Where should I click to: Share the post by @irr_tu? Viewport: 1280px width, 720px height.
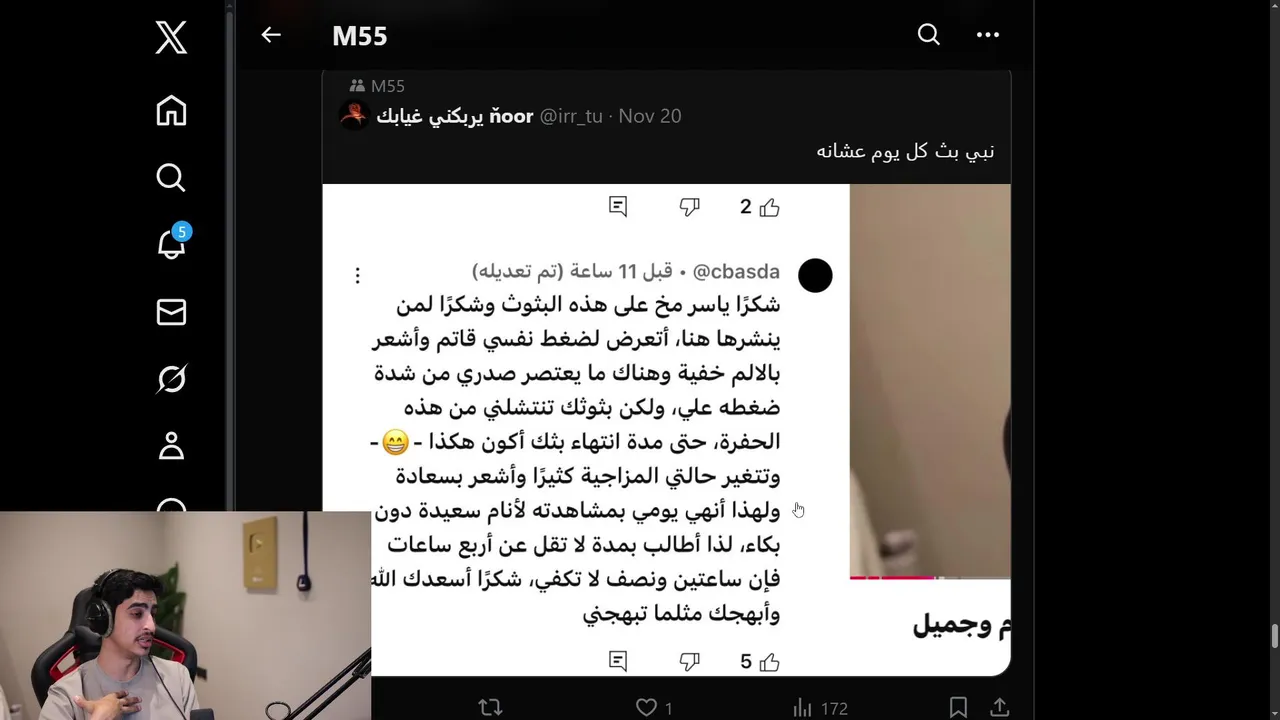[998, 707]
